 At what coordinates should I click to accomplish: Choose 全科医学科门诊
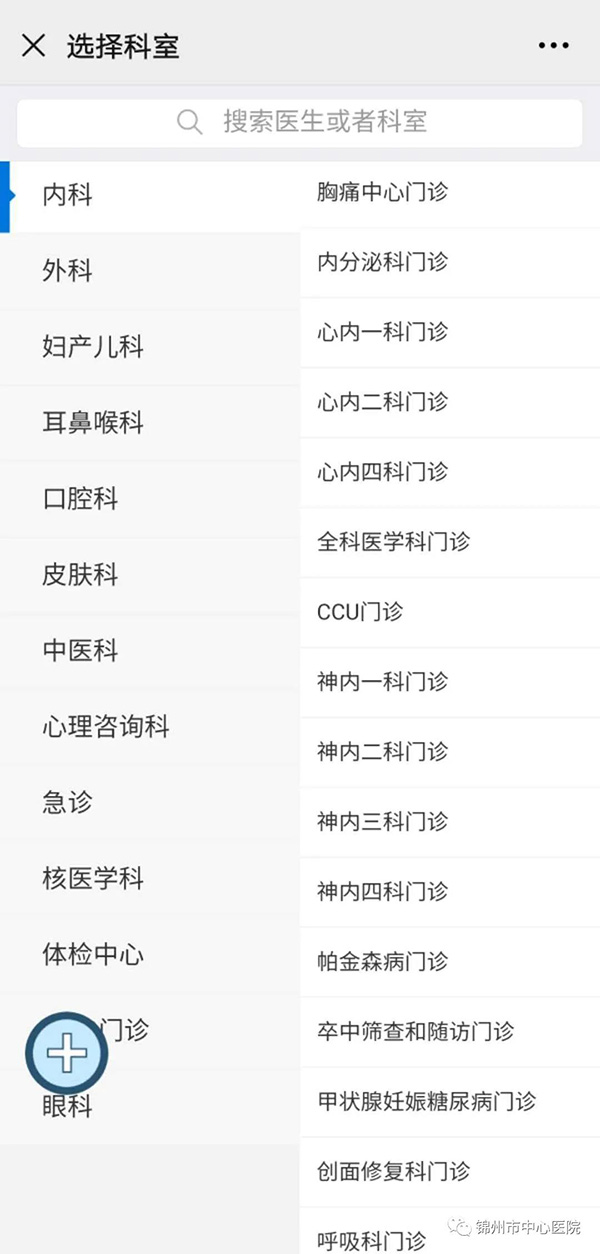450,543
